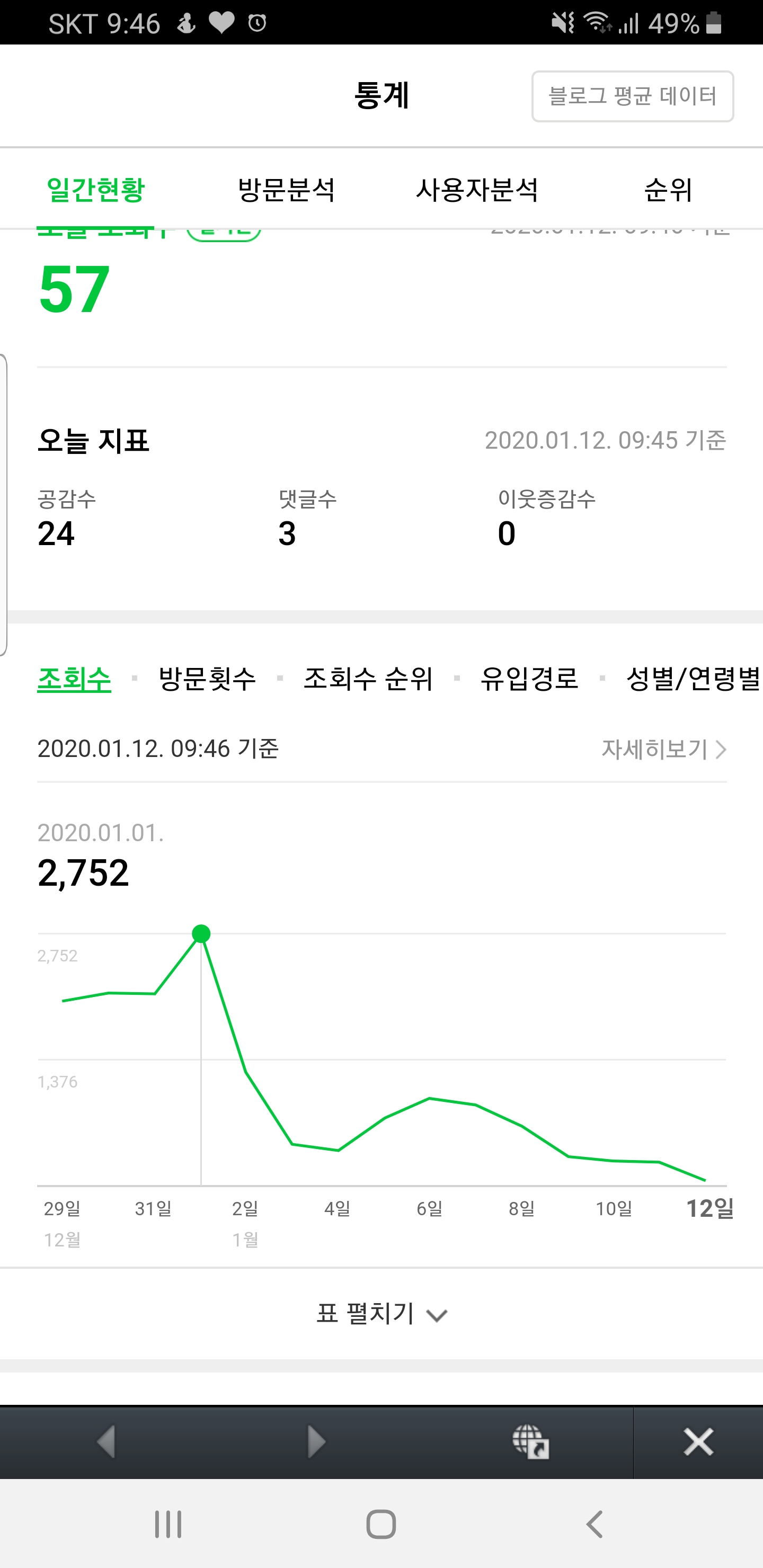
Task: Select the 일간현황 tab
Action: coord(95,190)
